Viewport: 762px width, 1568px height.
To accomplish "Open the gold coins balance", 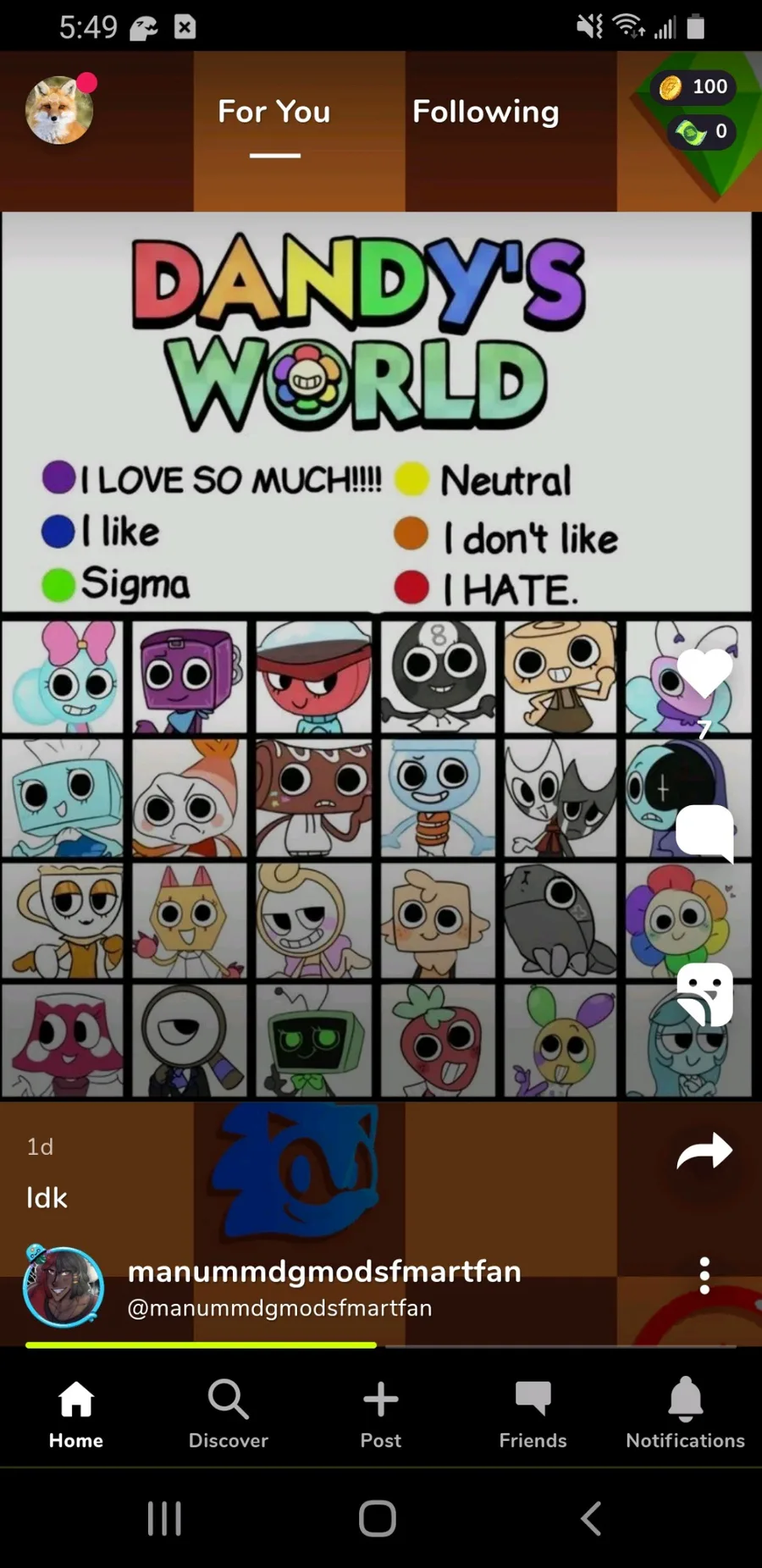I will coord(693,86).
